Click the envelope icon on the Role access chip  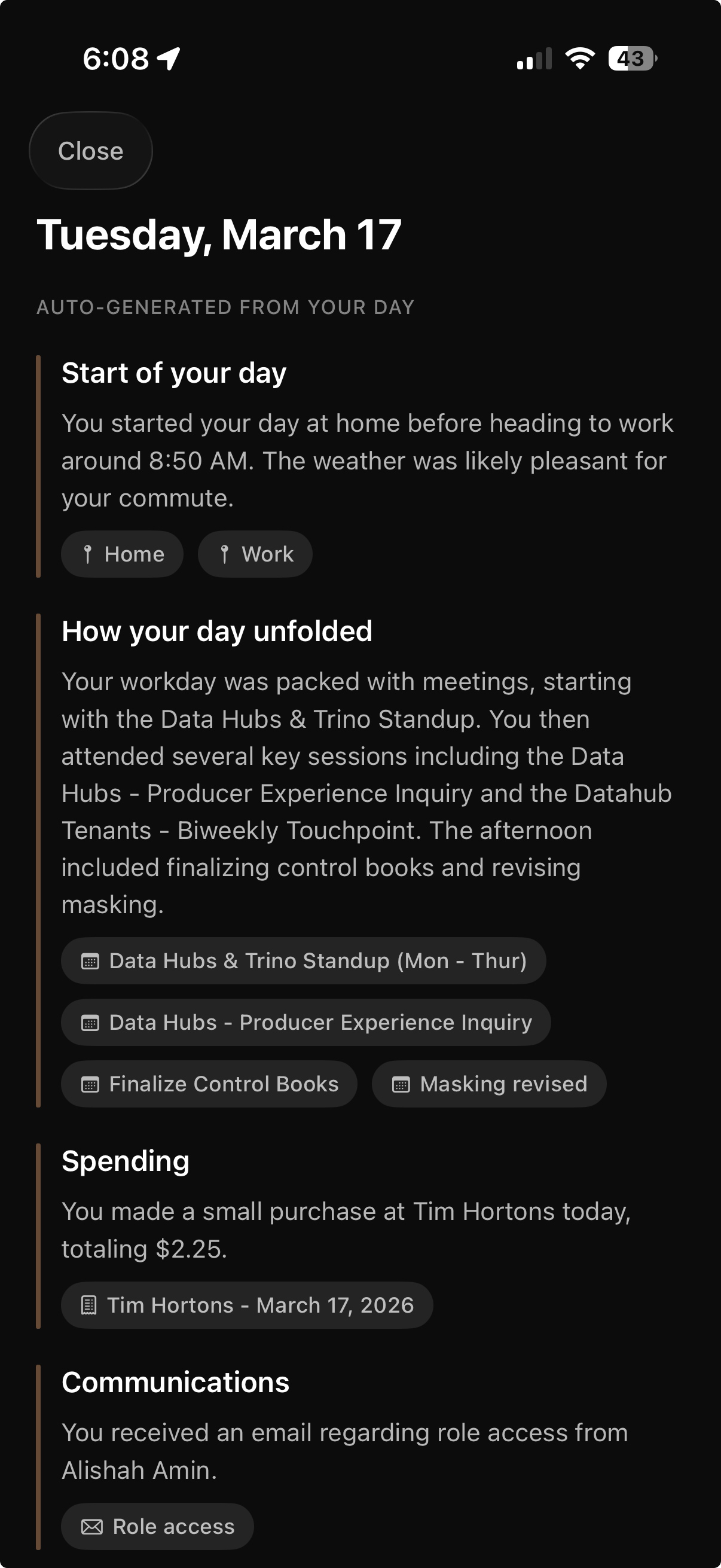(x=92, y=1527)
